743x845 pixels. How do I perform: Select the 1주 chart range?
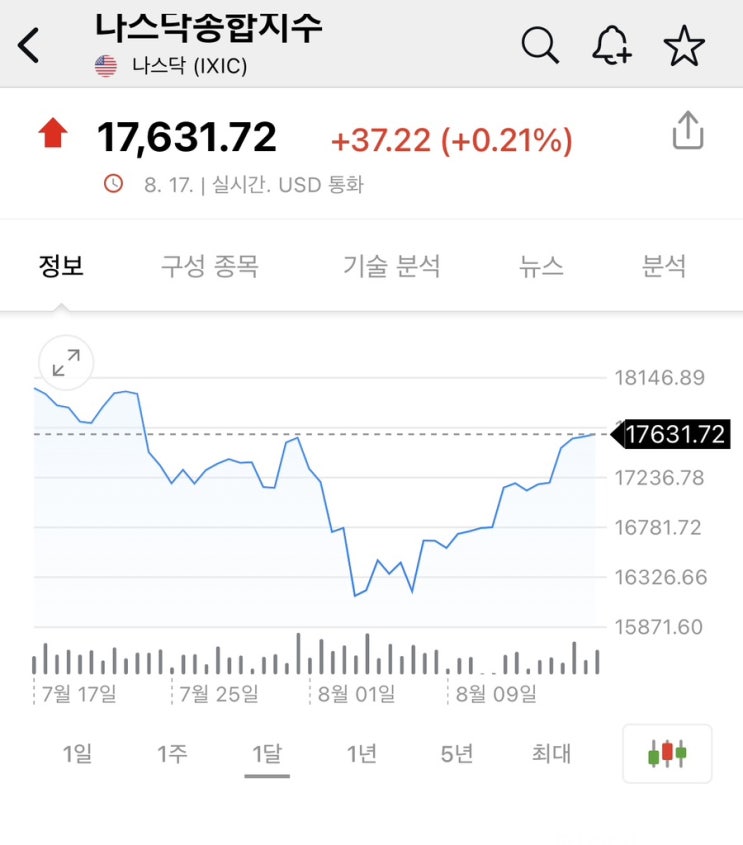point(172,753)
